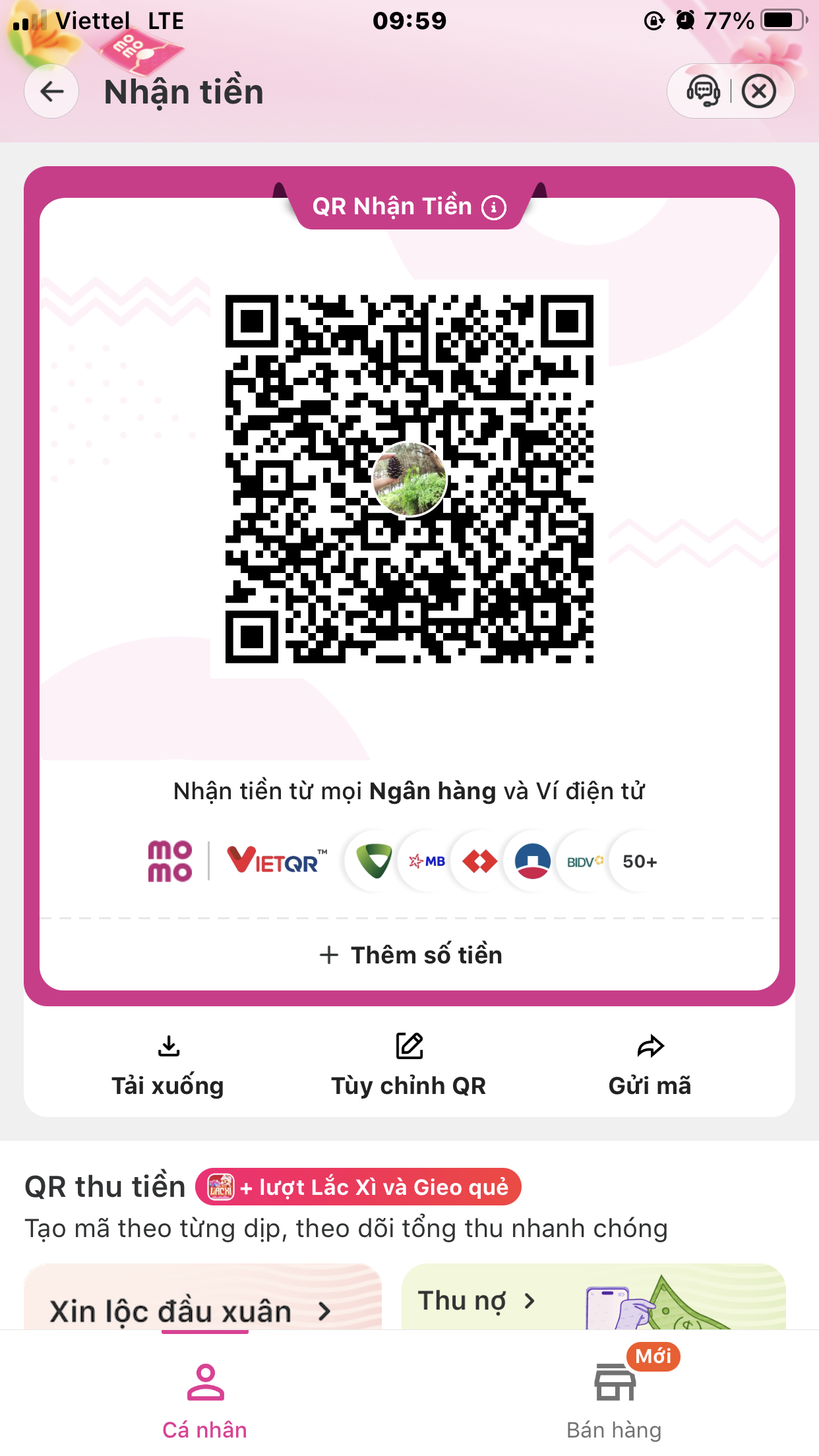Open the Xin lộc đầu xuân card
819x1456 pixels.
click(x=202, y=1297)
